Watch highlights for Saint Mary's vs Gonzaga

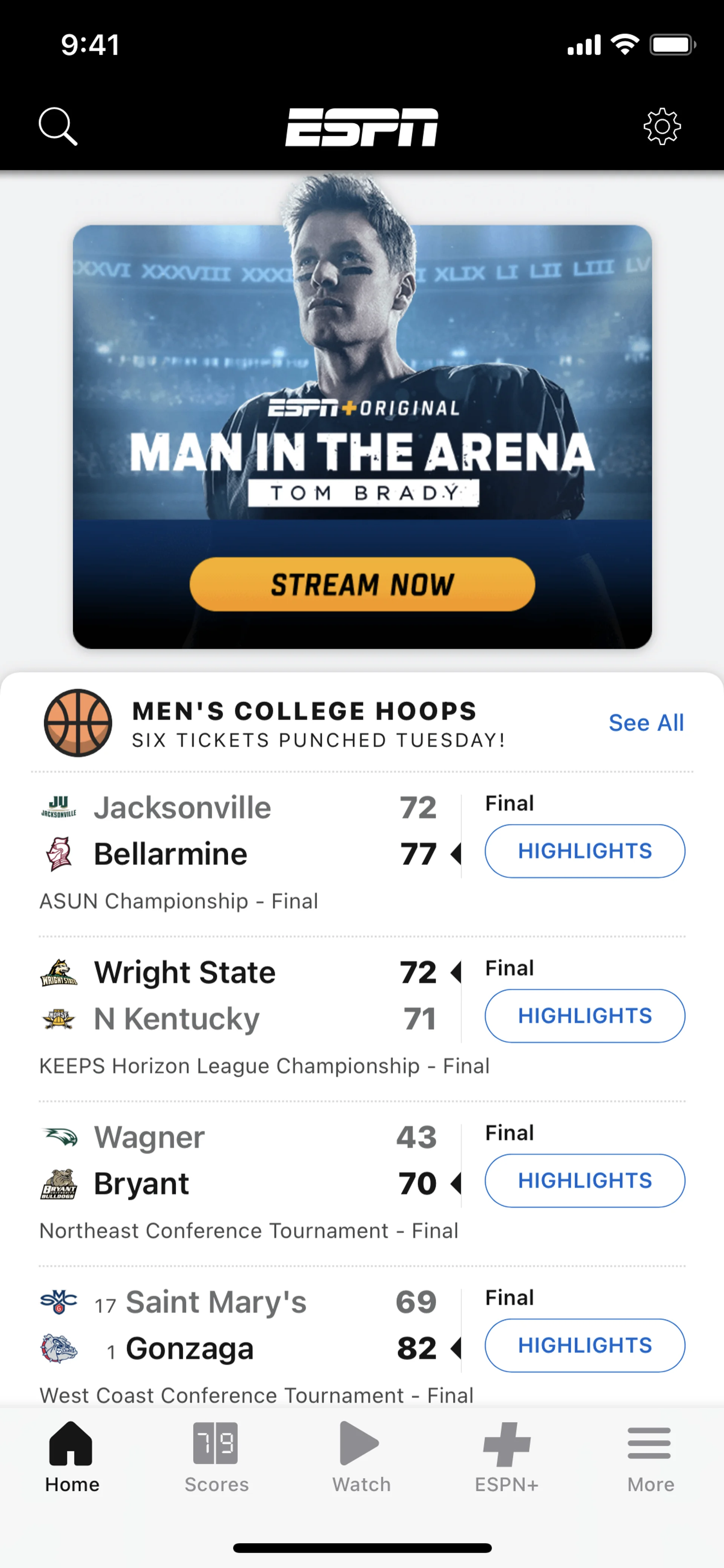[x=585, y=1345]
